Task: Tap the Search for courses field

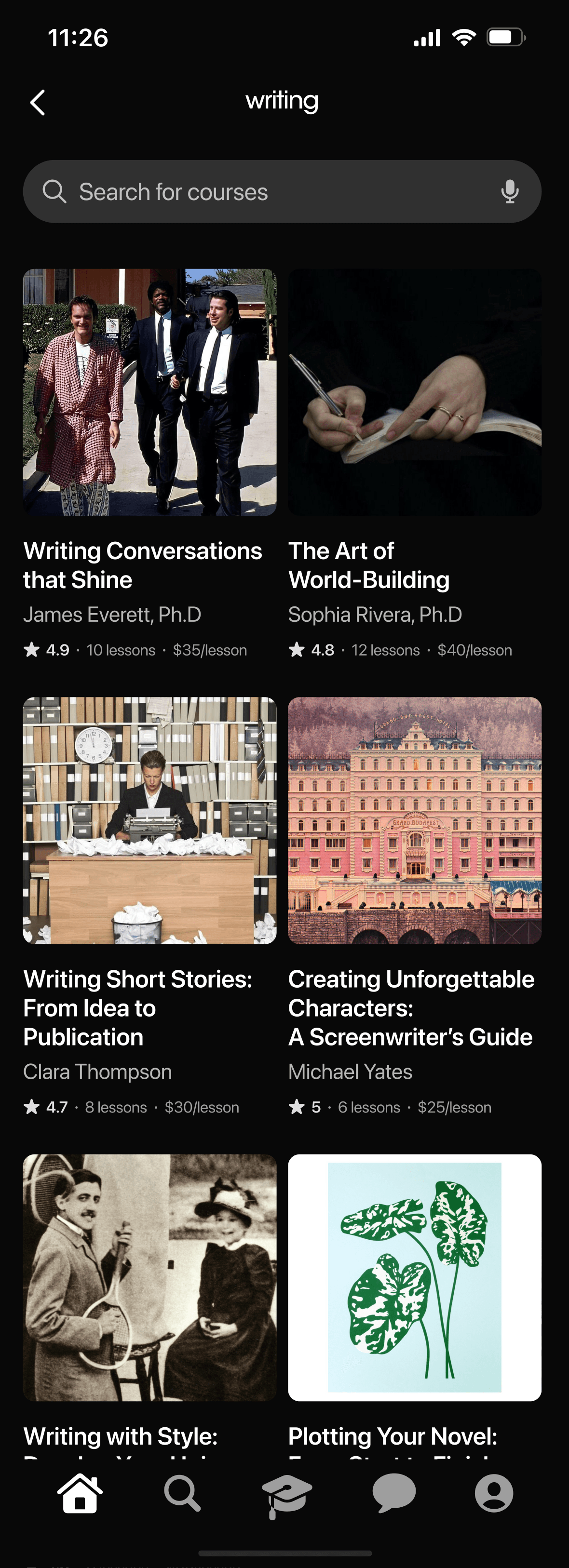Action: pyautogui.click(x=282, y=192)
